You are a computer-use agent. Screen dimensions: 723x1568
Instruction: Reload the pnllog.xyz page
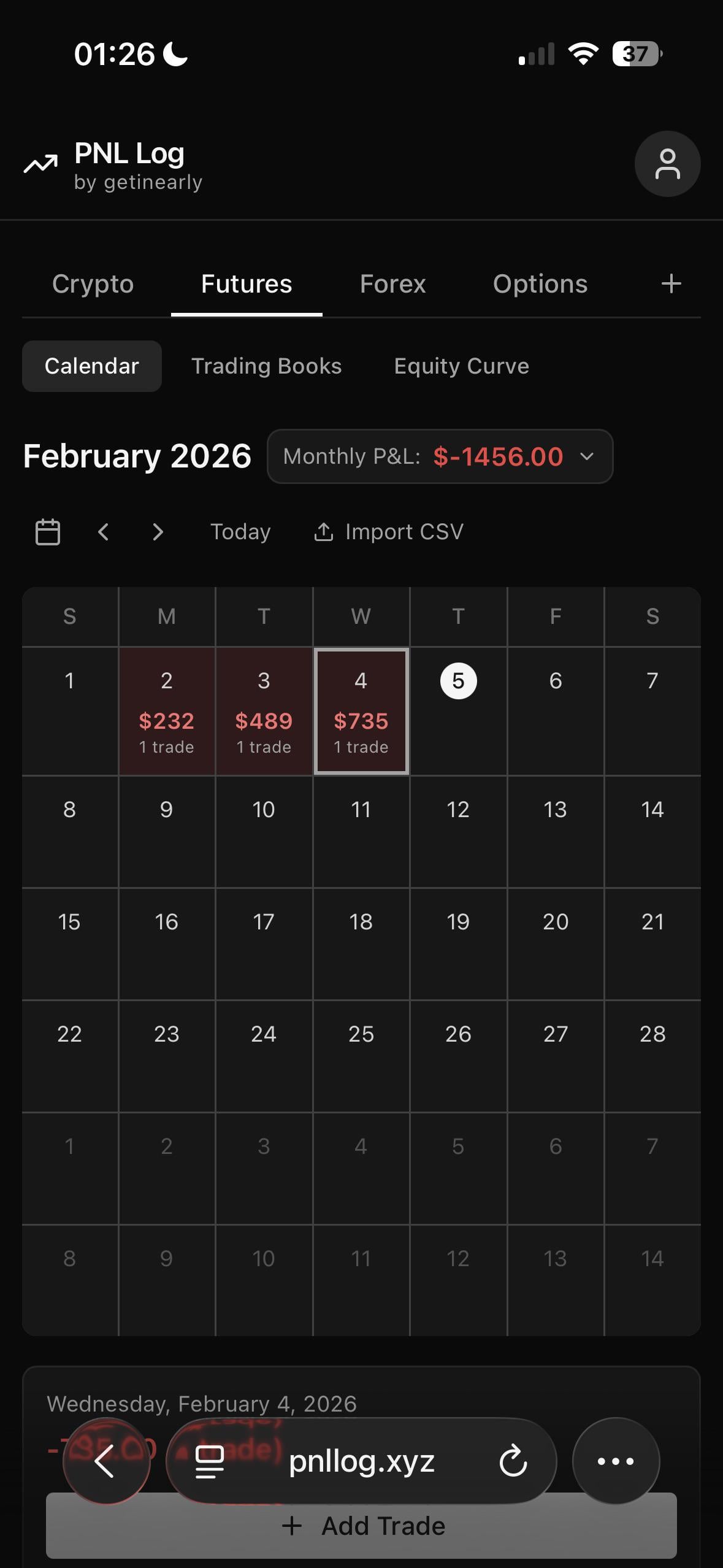tap(513, 1461)
